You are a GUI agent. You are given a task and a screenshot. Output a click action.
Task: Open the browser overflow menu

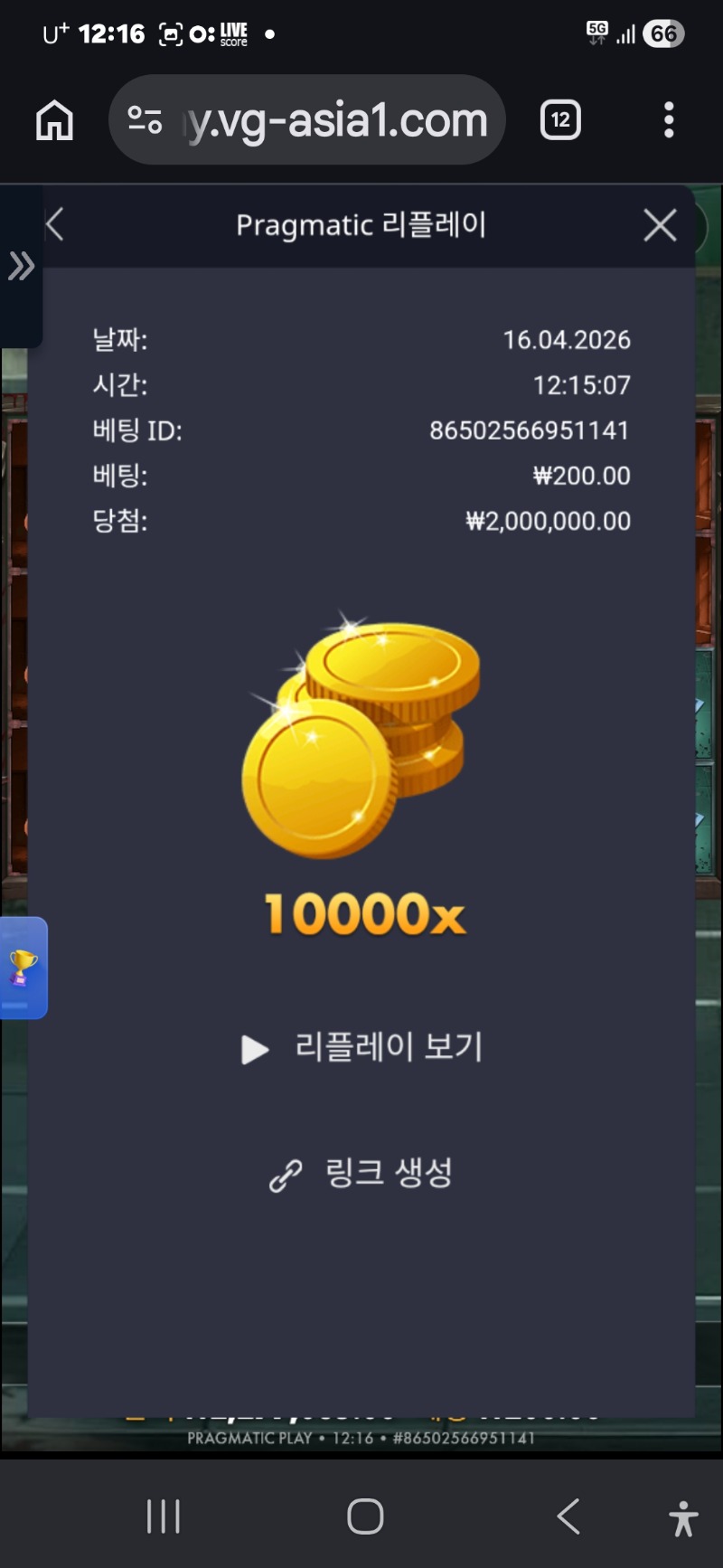pos(669,120)
